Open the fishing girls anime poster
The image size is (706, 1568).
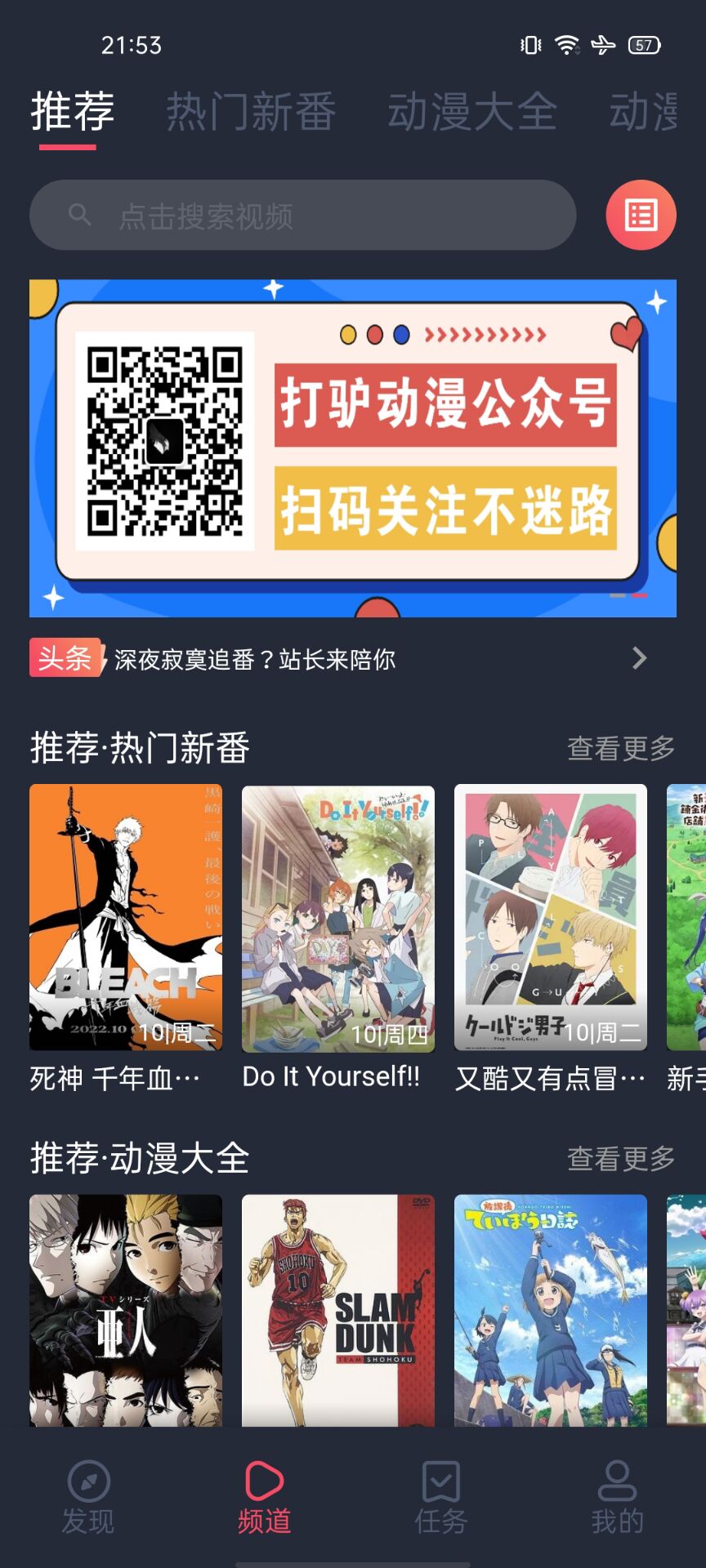pyautogui.click(x=551, y=1310)
